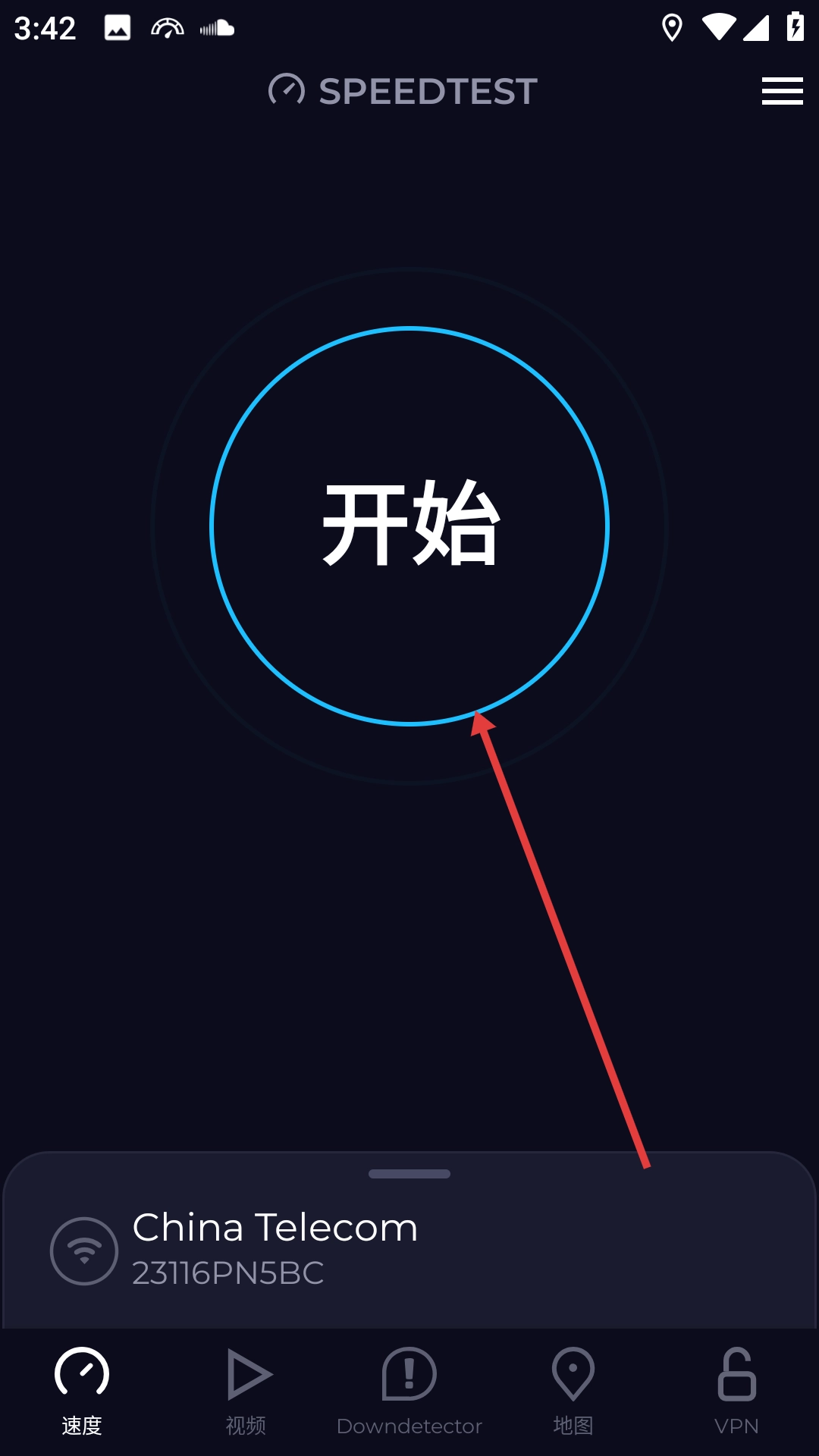Open China Telecom connection details

(x=275, y=1249)
